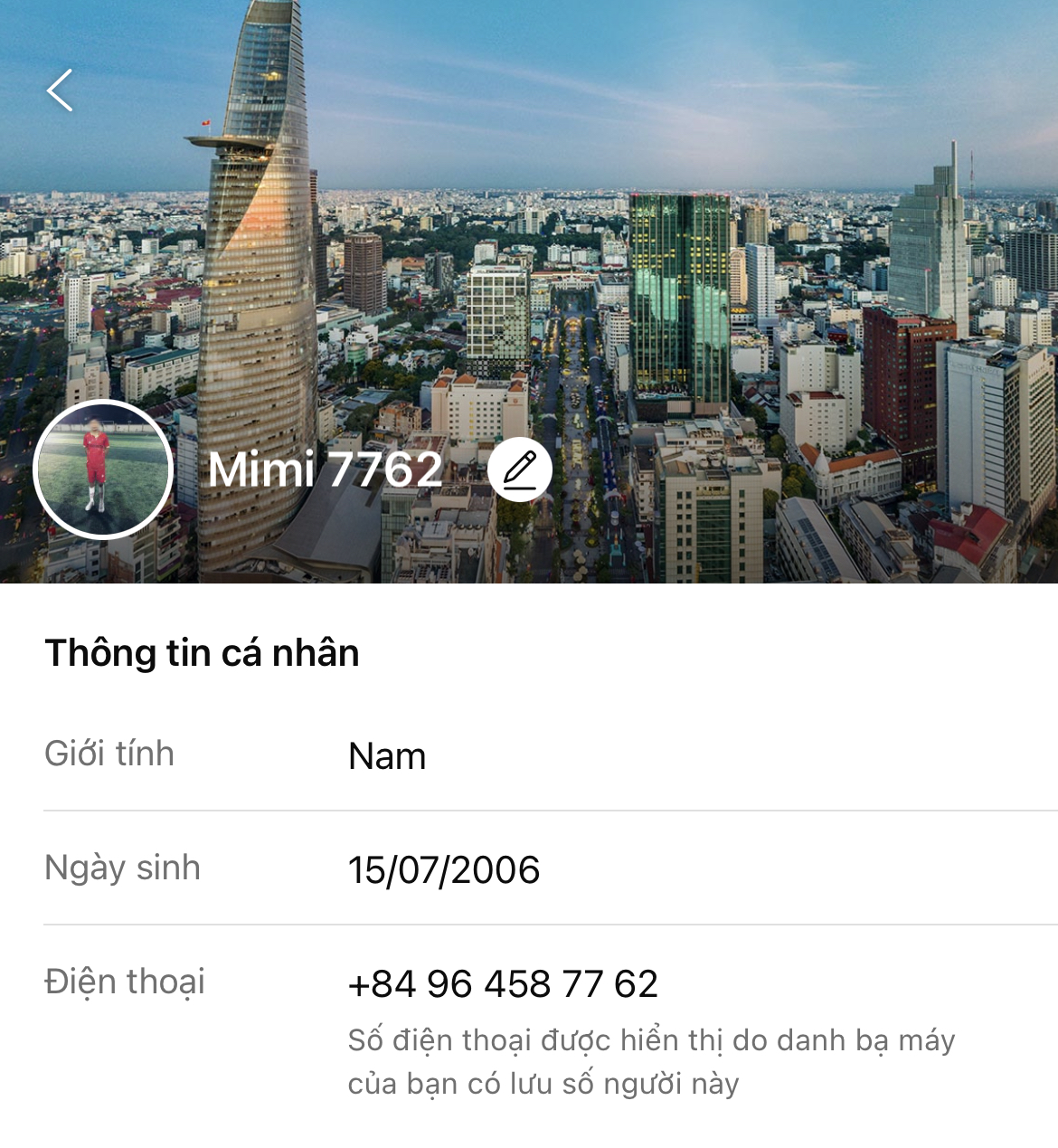1058x1148 pixels.
Task: Tap the phone number +84 96 458 77 62
Action: coord(503,984)
